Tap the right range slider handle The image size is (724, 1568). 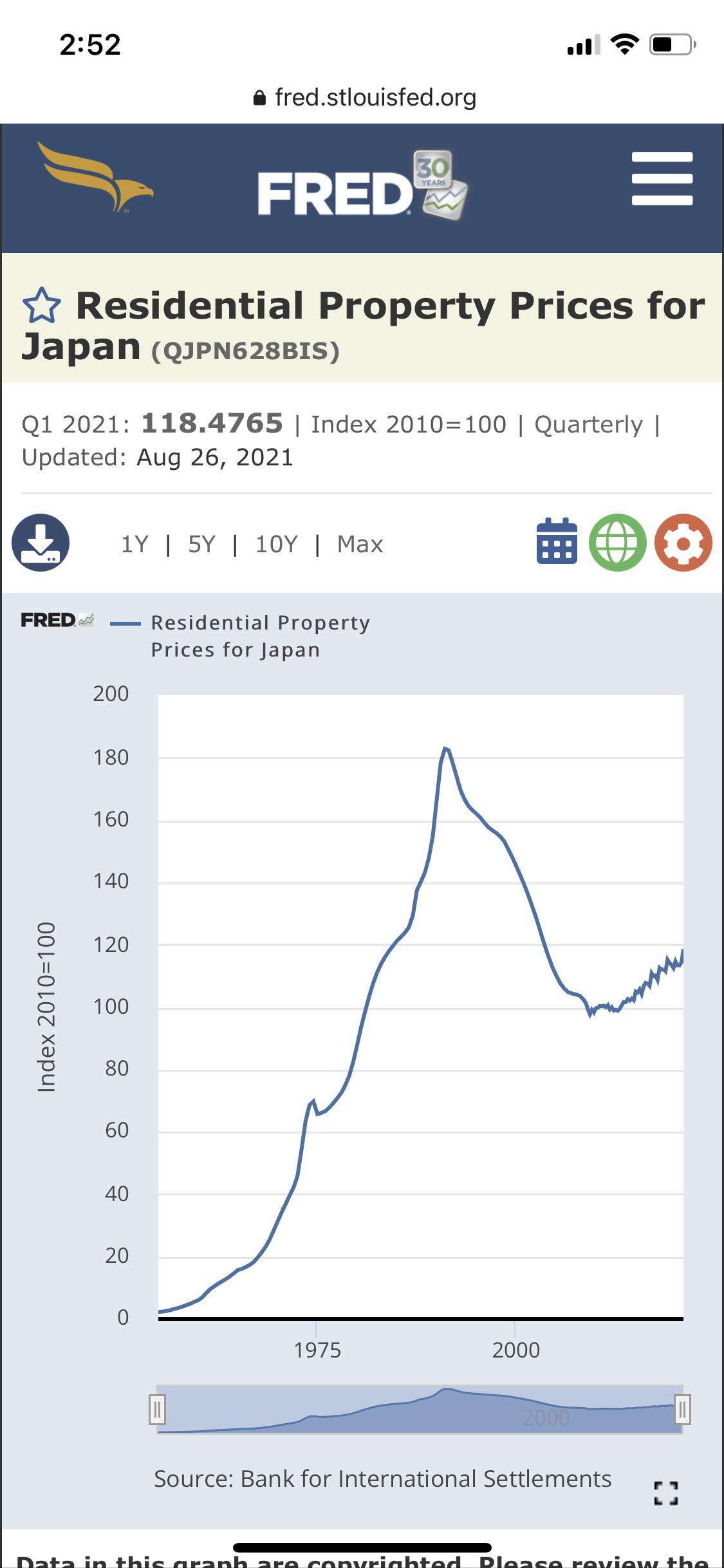point(682,1409)
